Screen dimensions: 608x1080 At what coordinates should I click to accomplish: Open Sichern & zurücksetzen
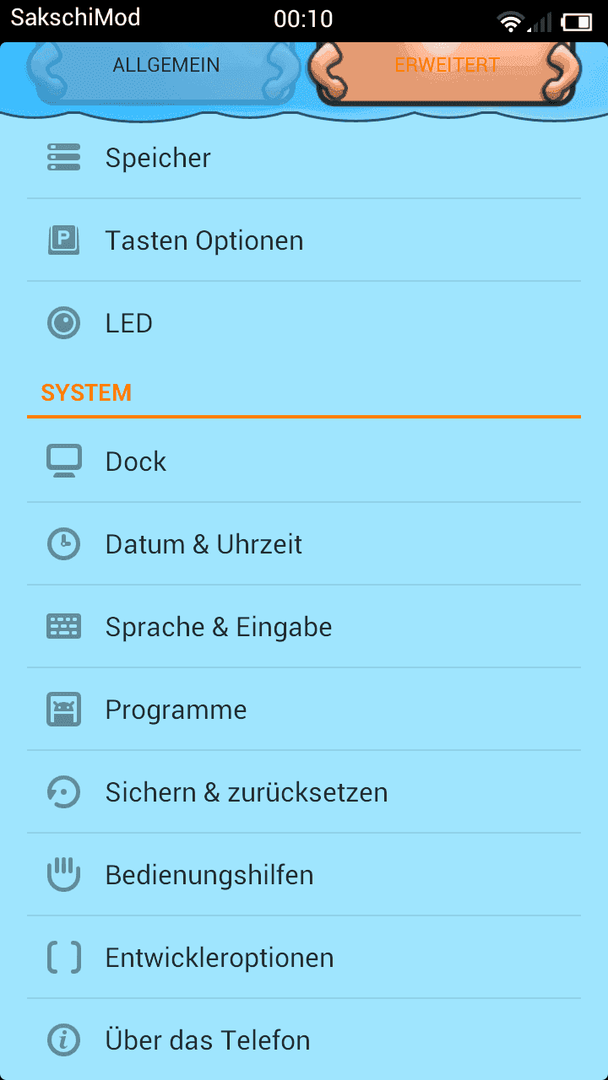point(304,792)
